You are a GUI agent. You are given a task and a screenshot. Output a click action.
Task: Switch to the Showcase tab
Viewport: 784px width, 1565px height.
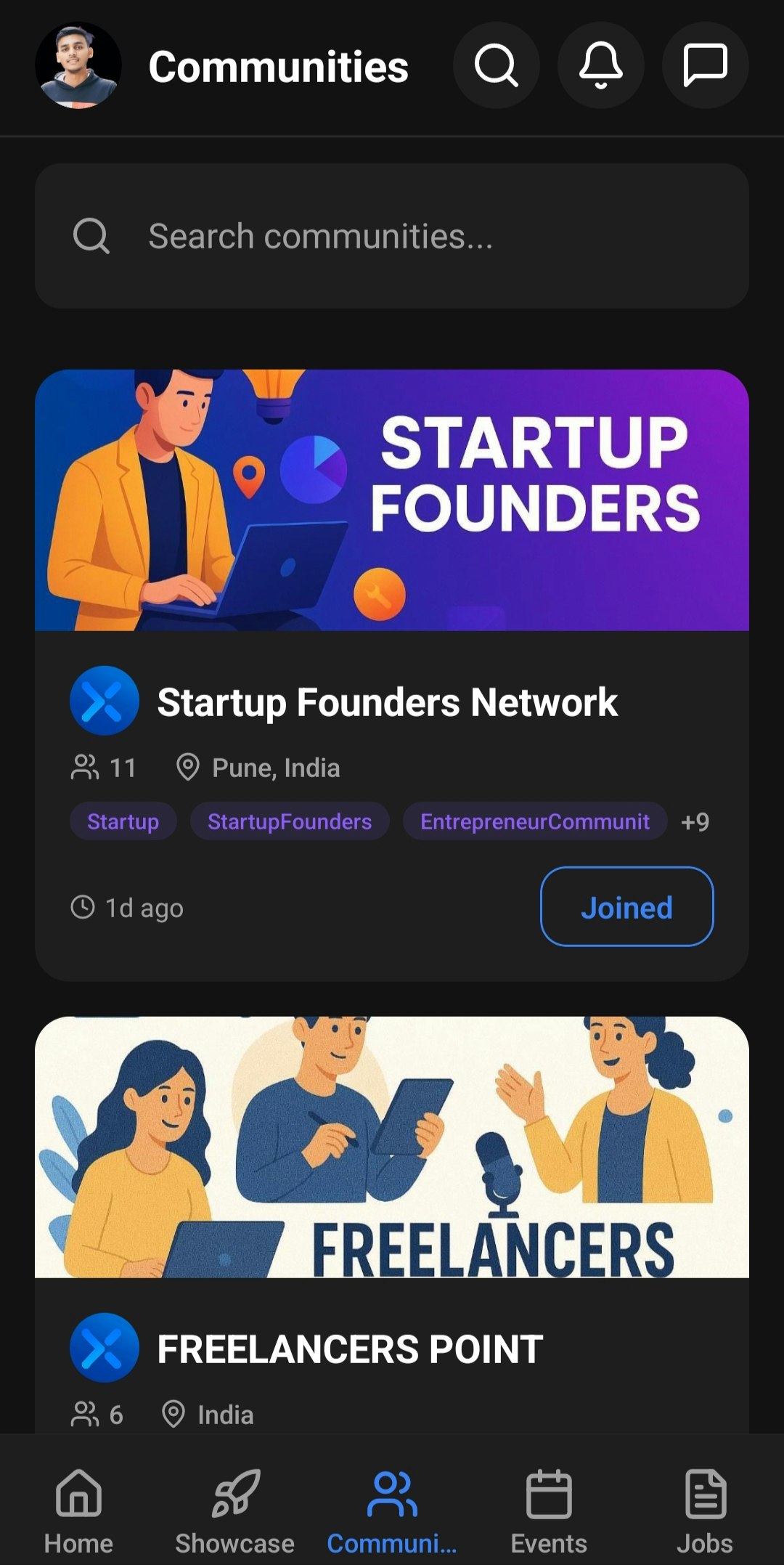(234, 1511)
